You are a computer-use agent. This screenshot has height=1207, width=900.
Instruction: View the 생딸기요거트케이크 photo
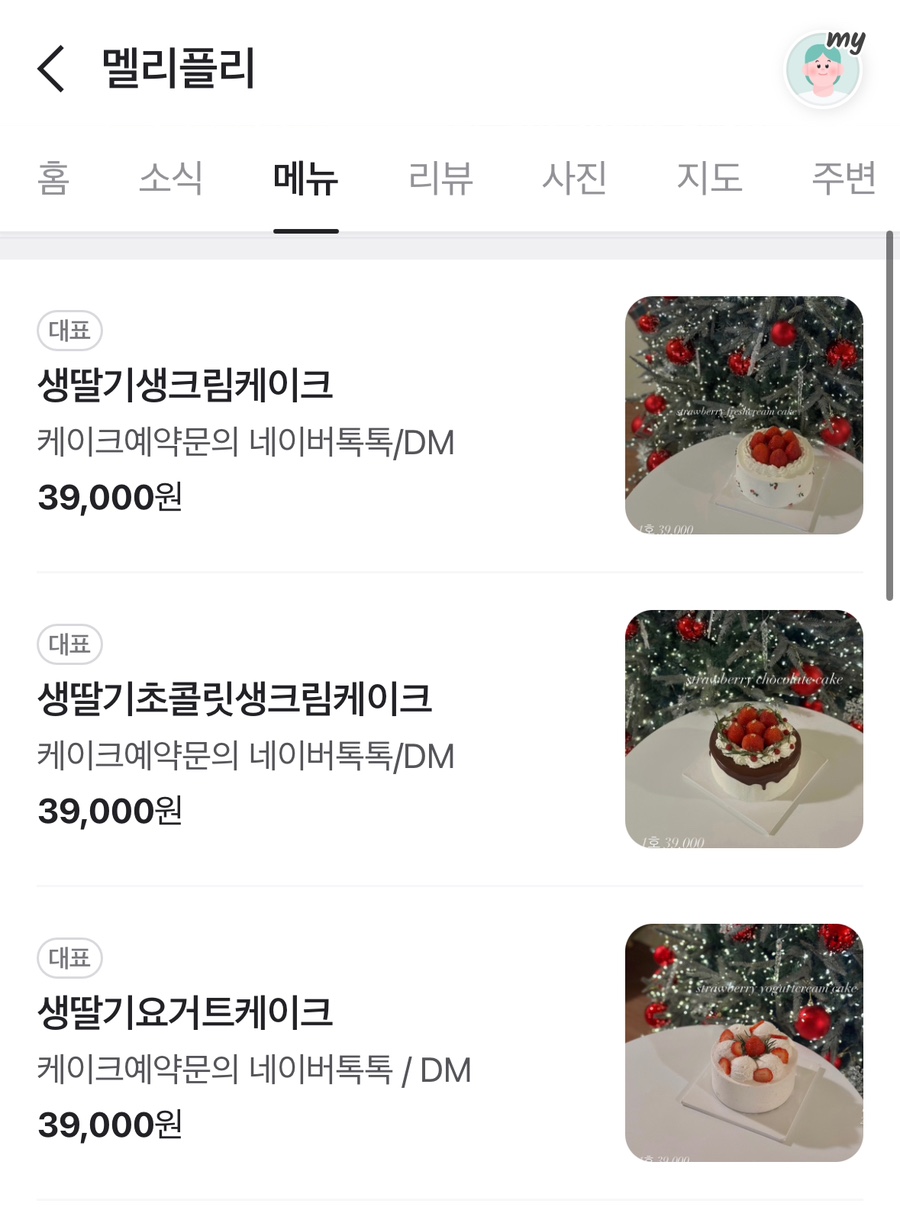point(744,1043)
